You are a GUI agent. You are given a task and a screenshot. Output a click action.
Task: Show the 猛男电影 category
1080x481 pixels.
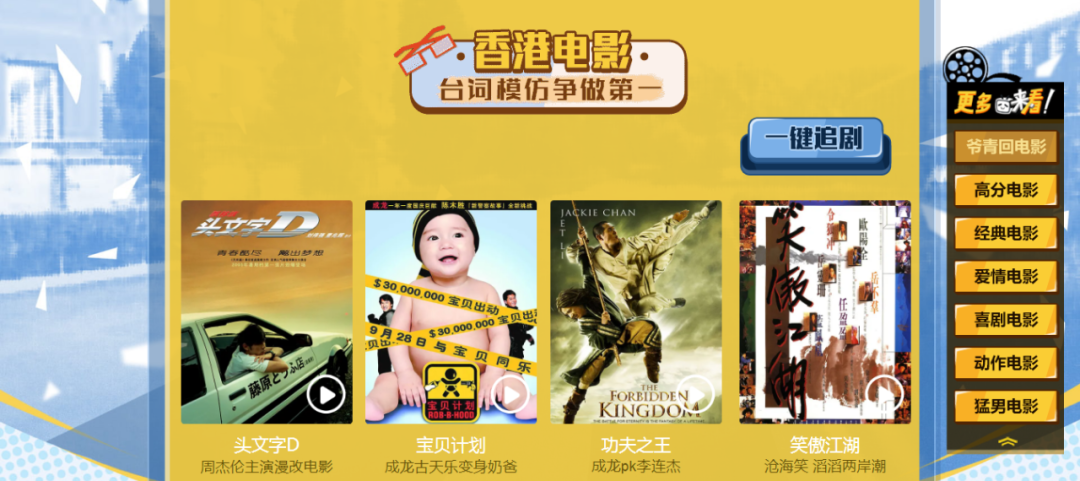click(1006, 406)
